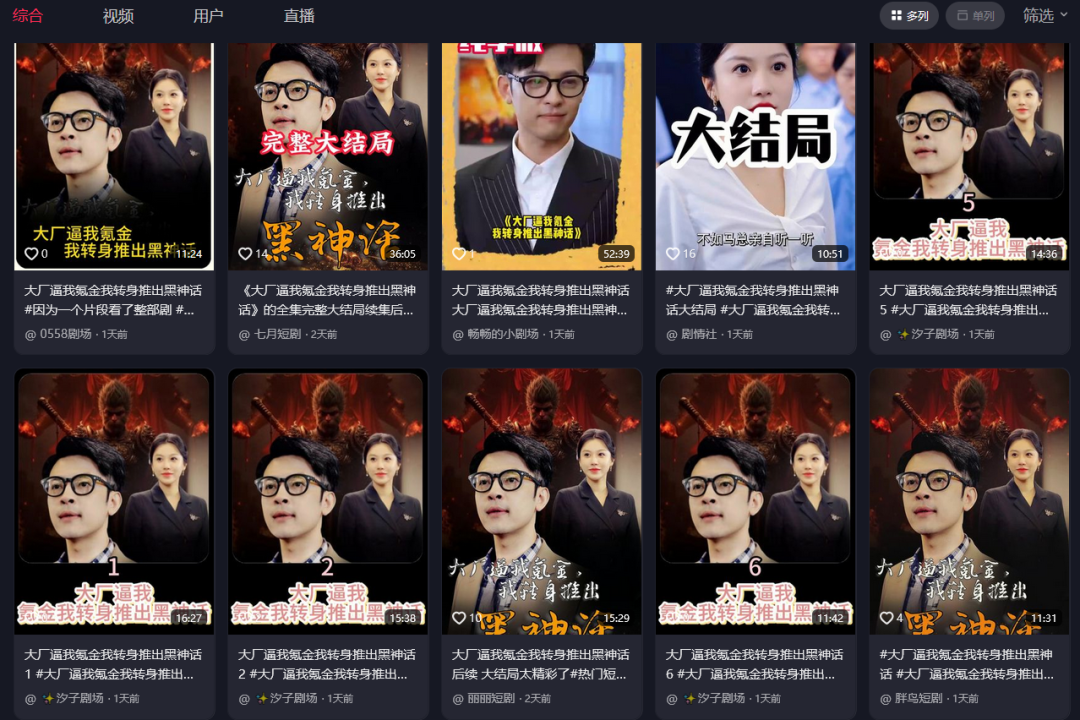1080x720 pixels.
Task: Open the video by 0558剧场
Action: pos(114,155)
